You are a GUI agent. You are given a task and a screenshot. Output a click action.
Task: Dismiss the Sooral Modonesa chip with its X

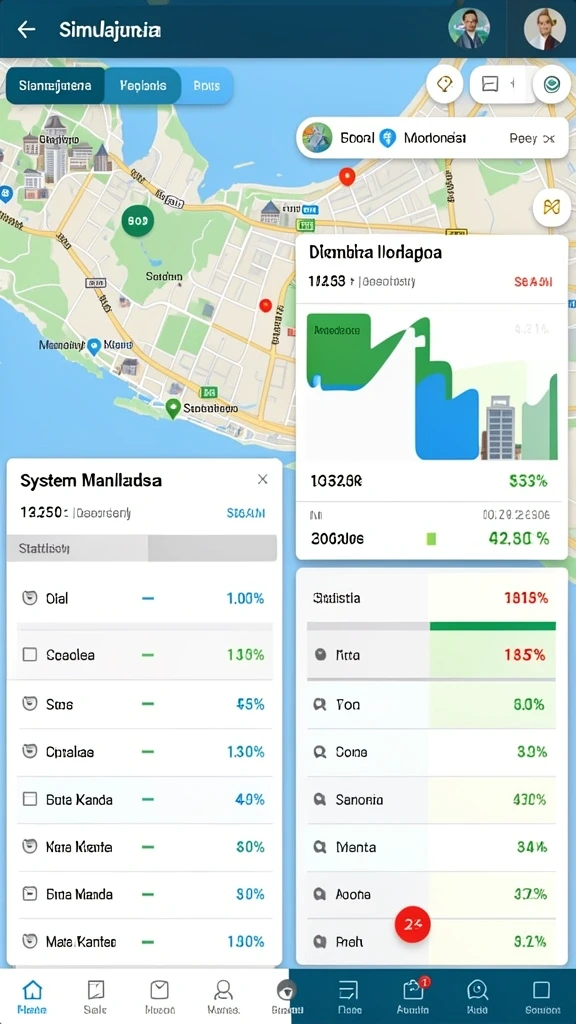click(x=549, y=138)
